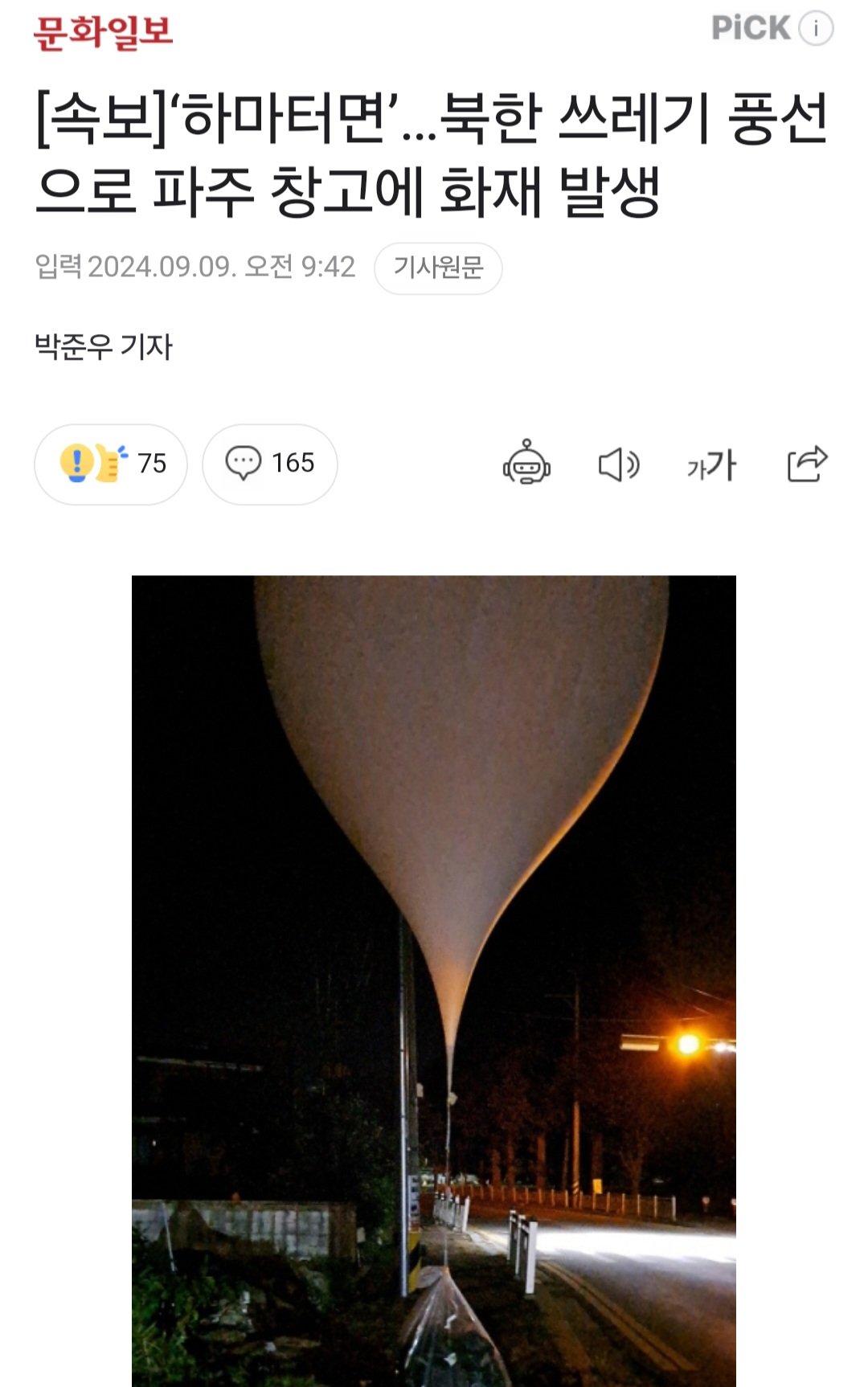Open the 기사원문 original article link
This screenshot has height=1387, width=868.
438,268
